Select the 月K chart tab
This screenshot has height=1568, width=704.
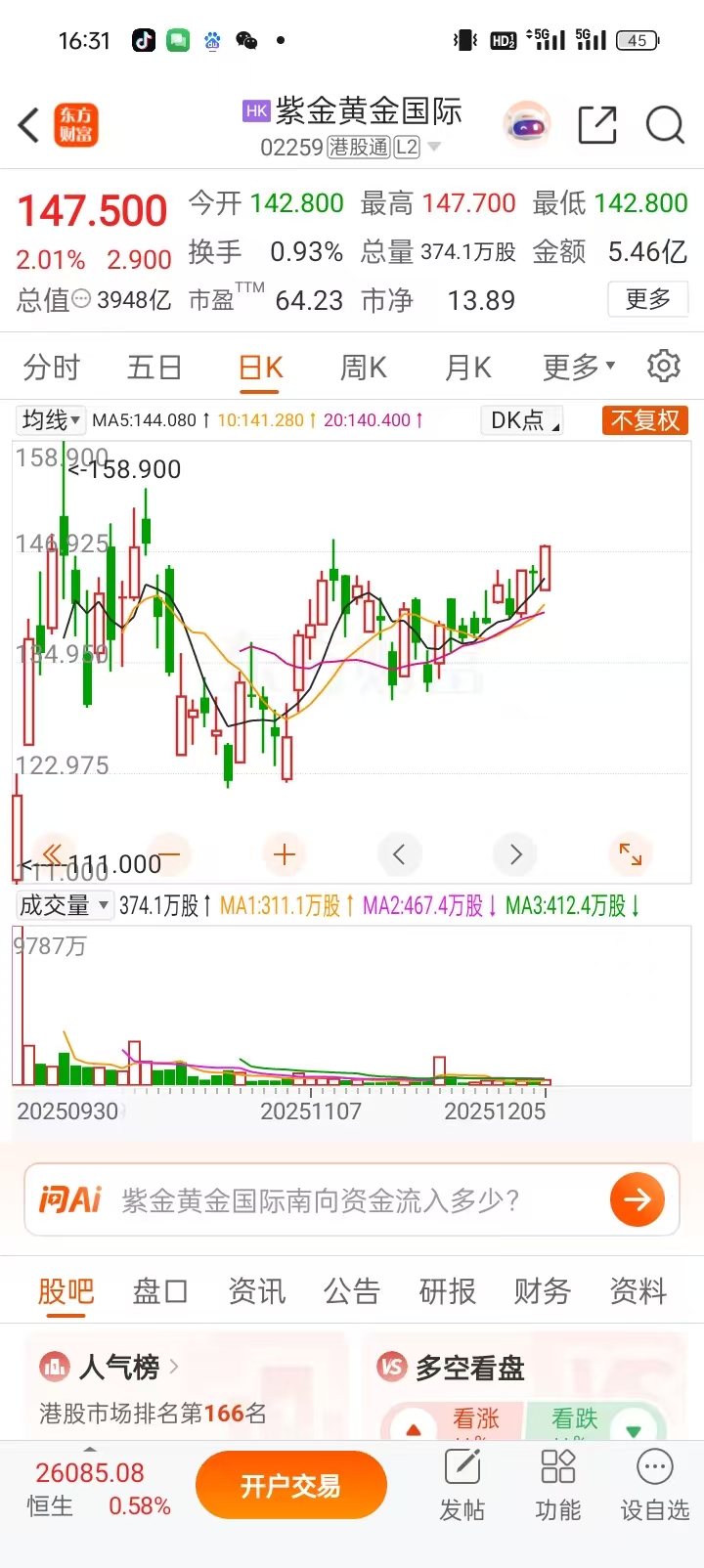(x=468, y=368)
